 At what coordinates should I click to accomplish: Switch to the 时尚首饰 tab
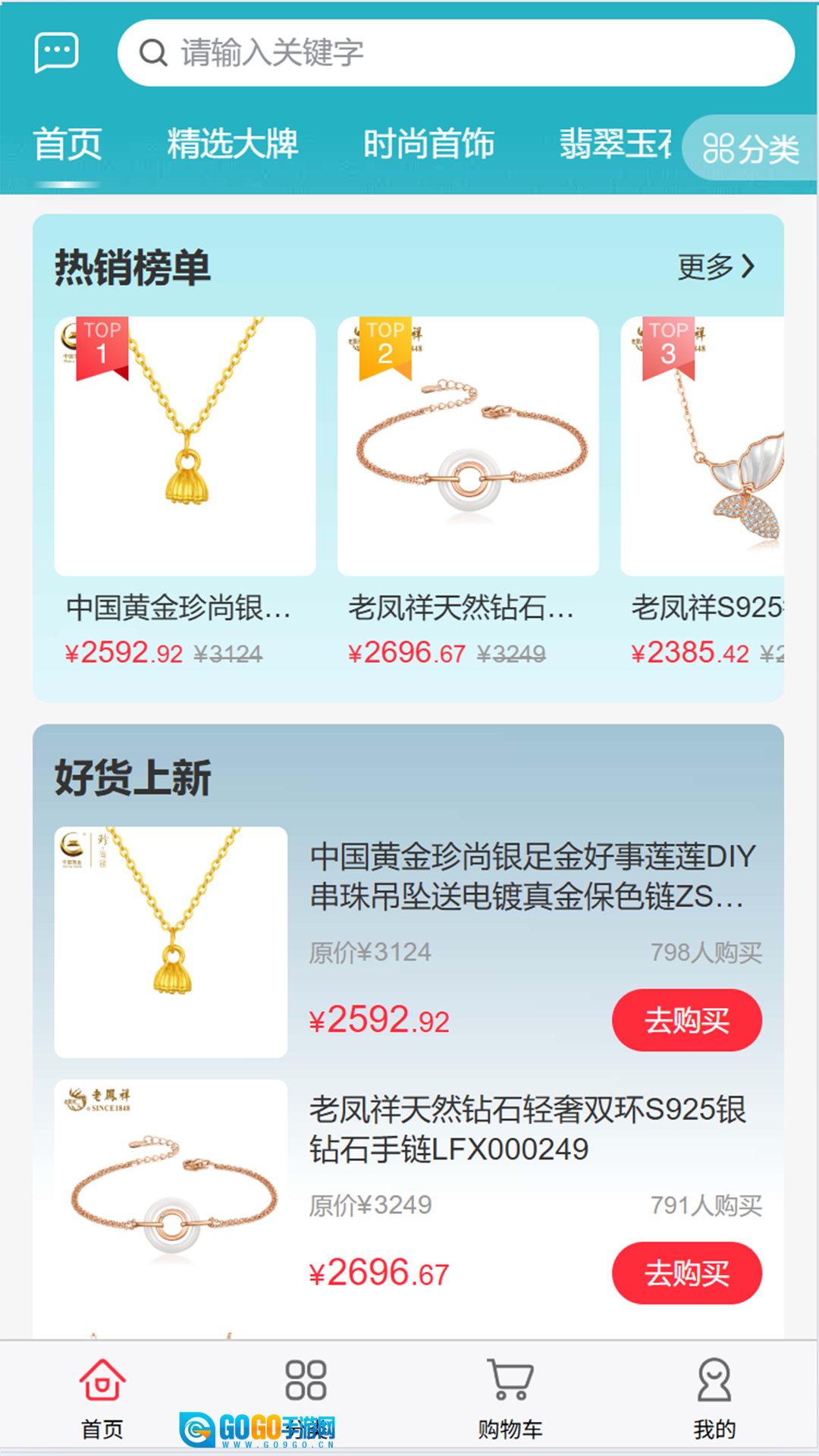click(x=428, y=144)
